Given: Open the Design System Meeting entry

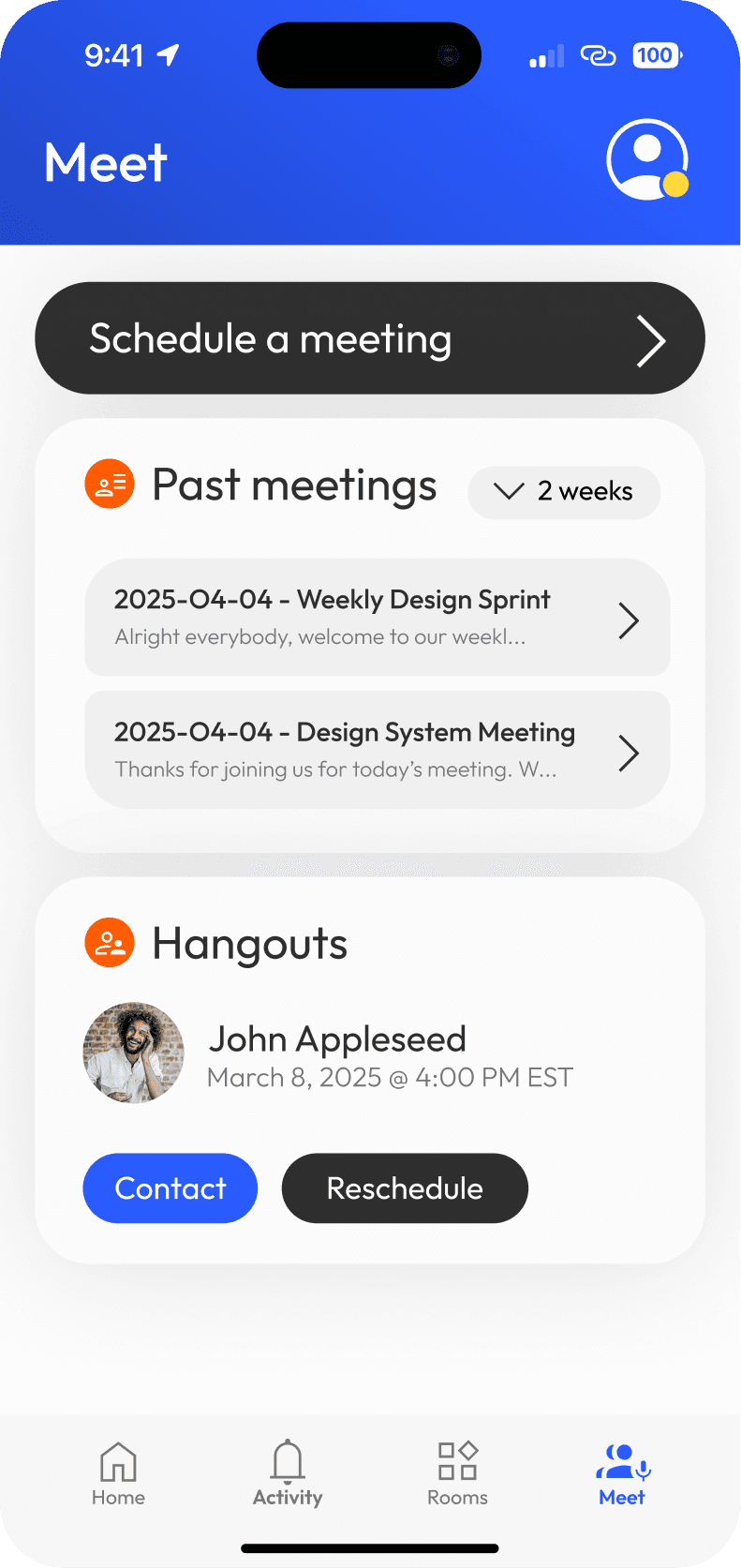Looking at the screenshot, I should click(378, 750).
